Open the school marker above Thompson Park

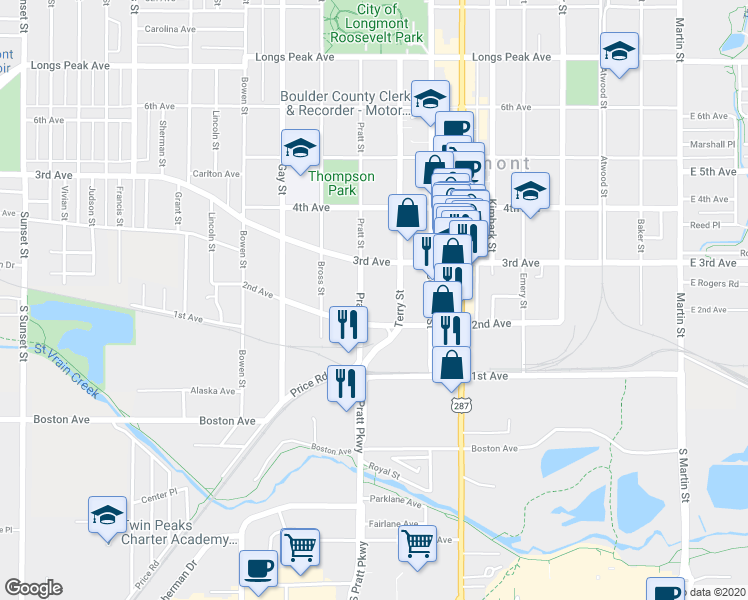tap(299, 149)
